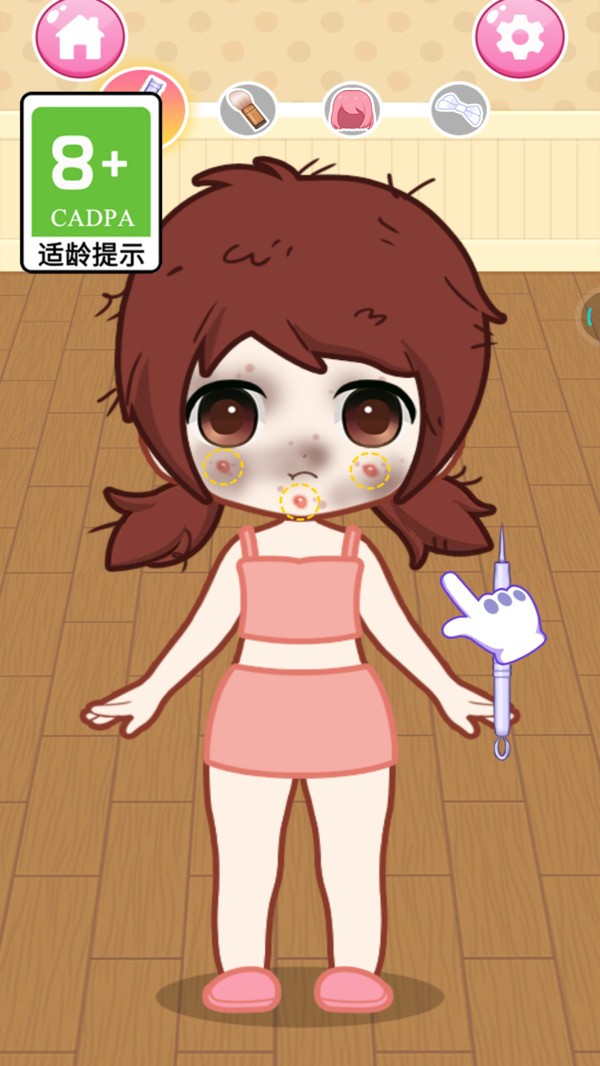Switch to the makeup brush step
The height and width of the screenshot is (1066, 600).
click(247, 110)
